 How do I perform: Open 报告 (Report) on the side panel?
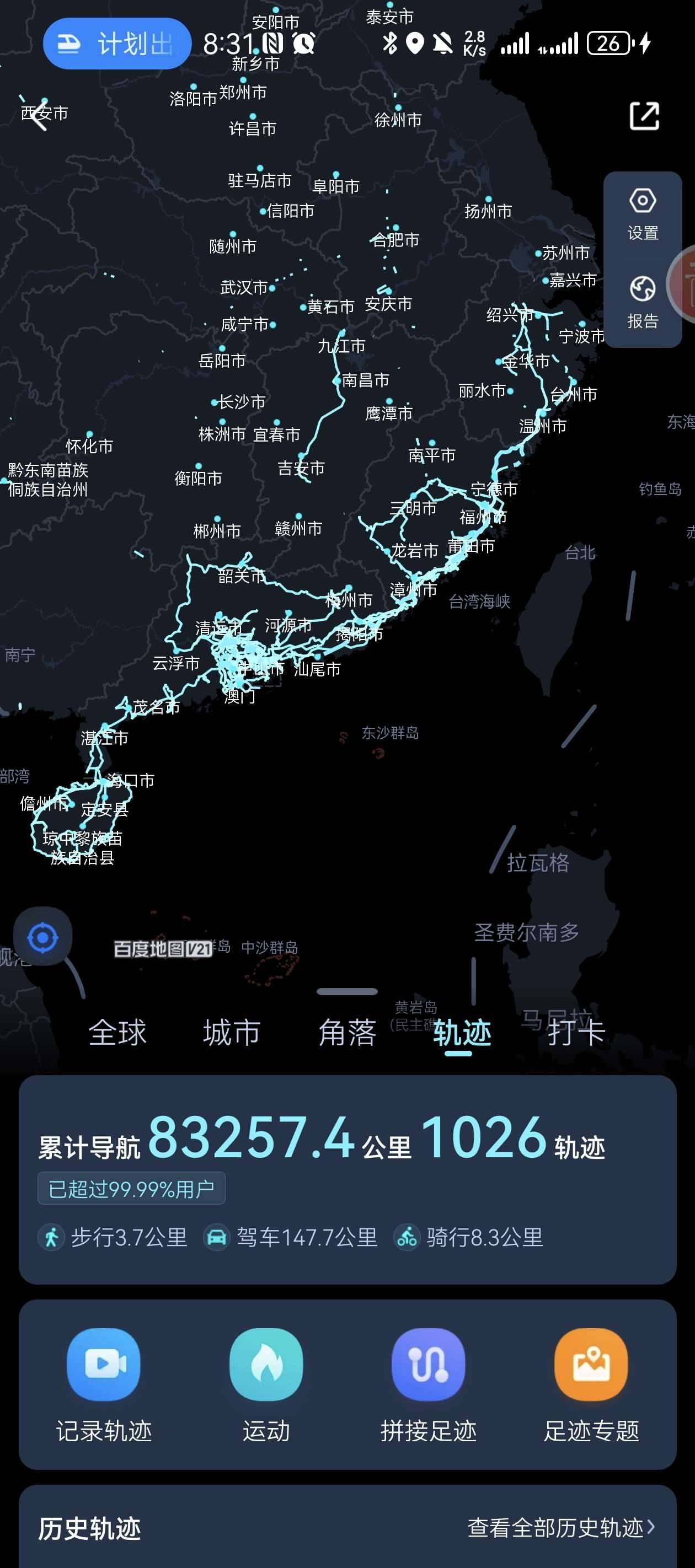(642, 302)
